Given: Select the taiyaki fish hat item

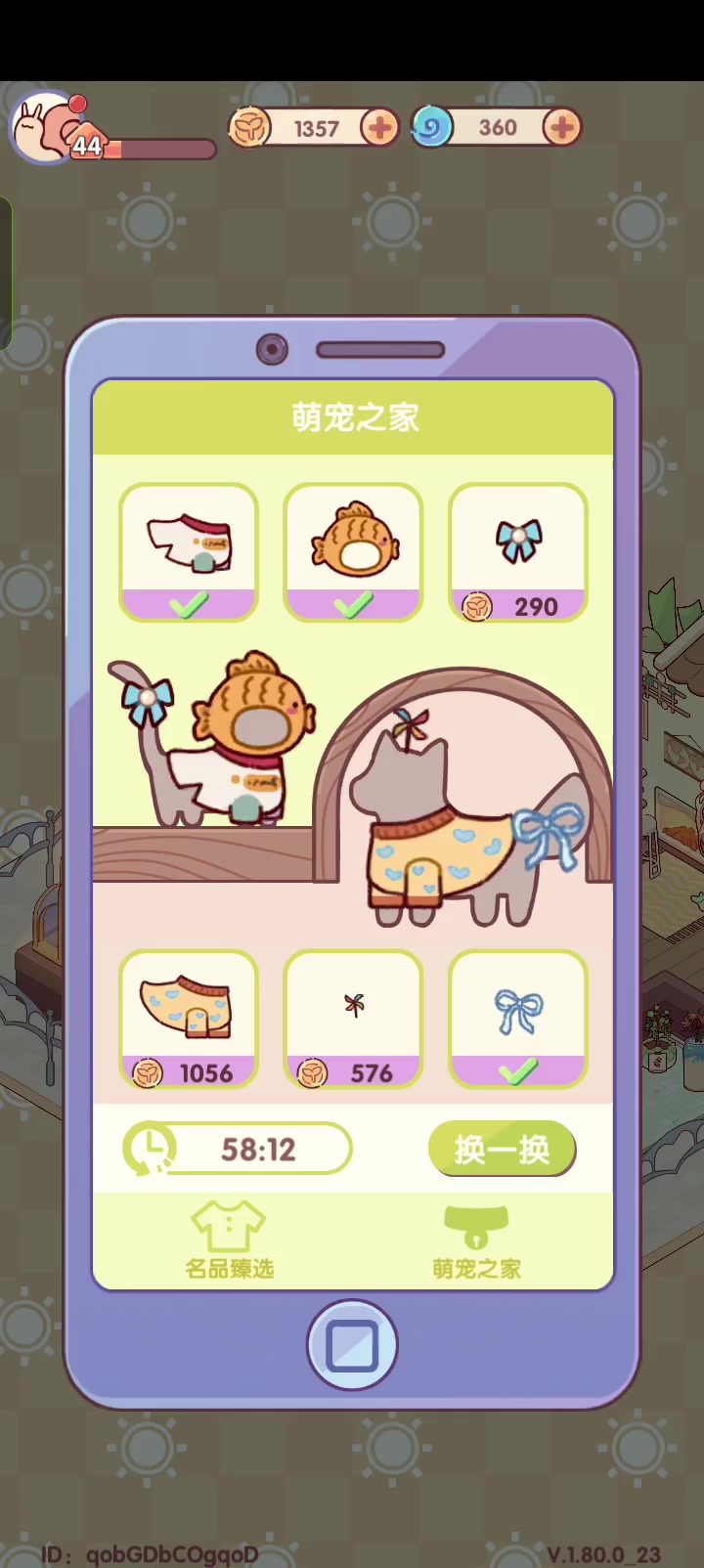Looking at the screenshot, I should (x=353, y=552).
